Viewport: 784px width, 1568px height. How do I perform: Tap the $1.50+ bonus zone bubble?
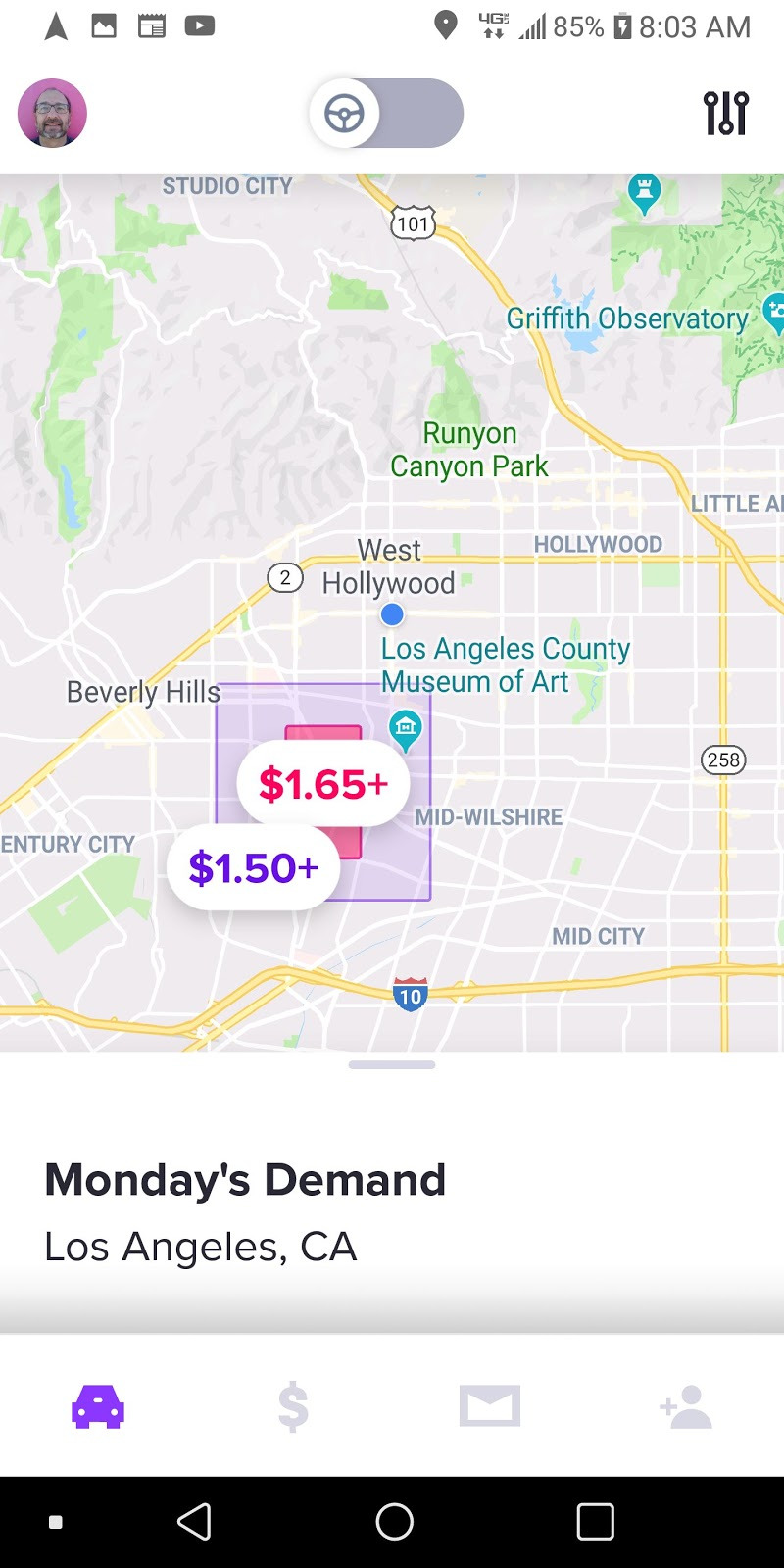253,868
